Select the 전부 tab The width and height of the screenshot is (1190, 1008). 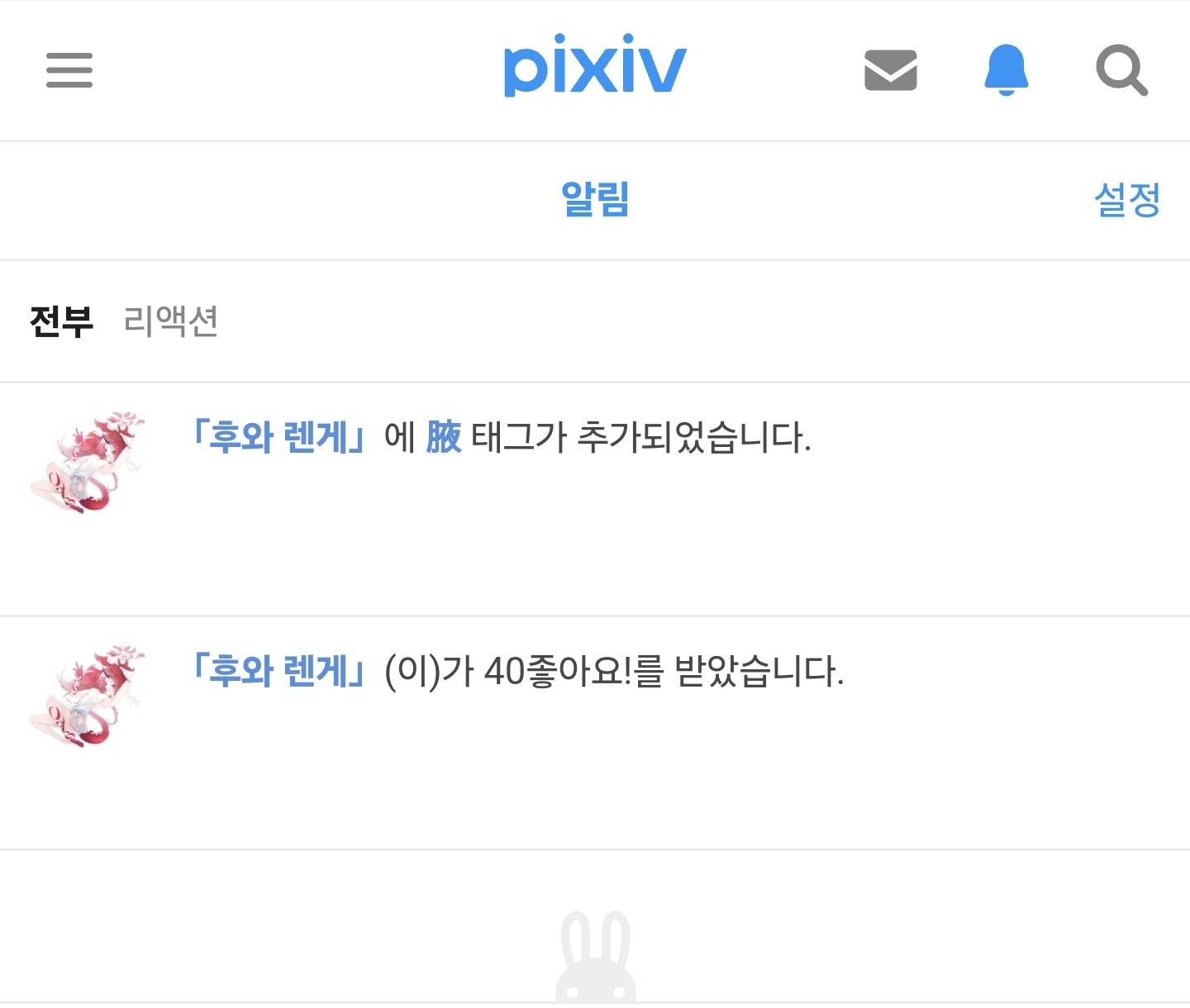(x=62, y=321)
